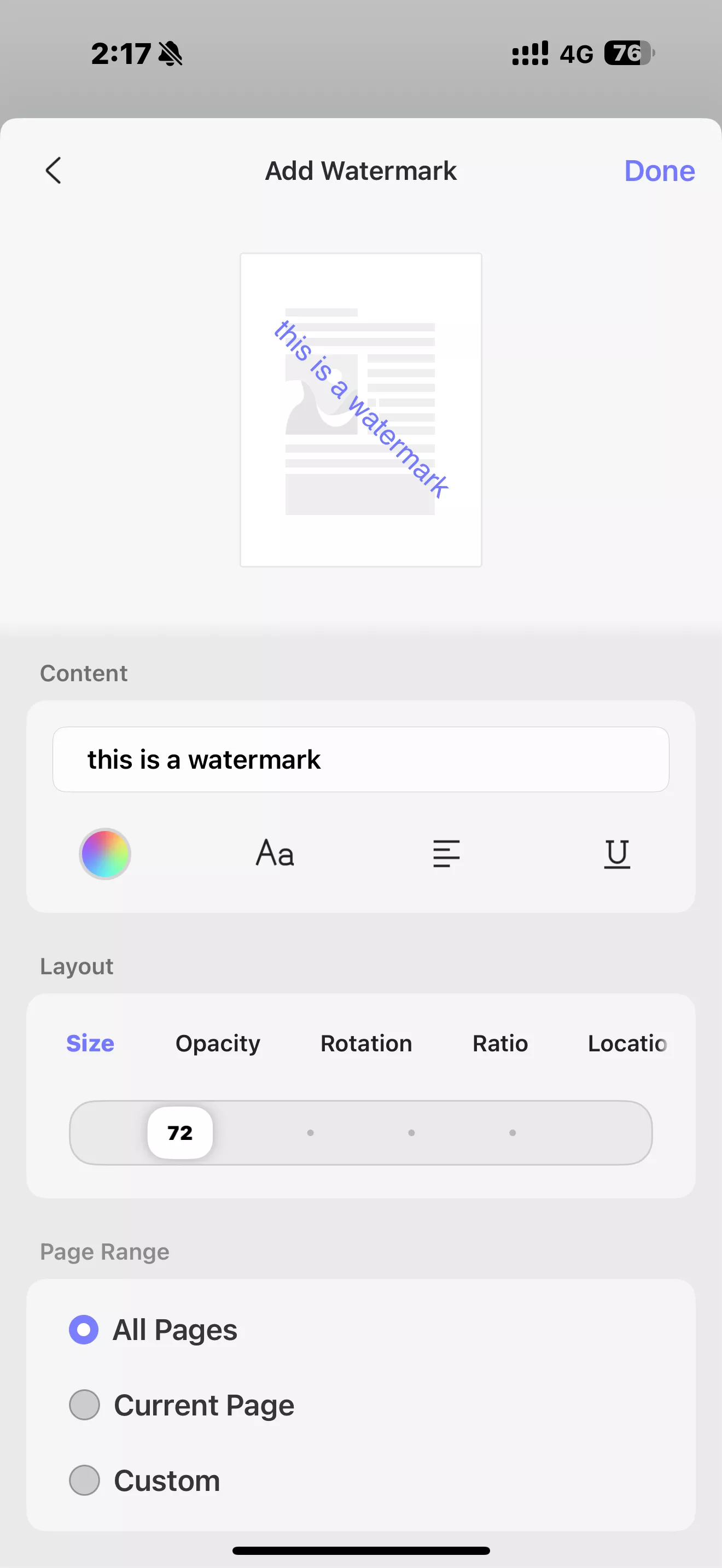Tap the size slider handle showing 72
The width and height of the screenshot is (722, 1568).
tap(179, 1132)
